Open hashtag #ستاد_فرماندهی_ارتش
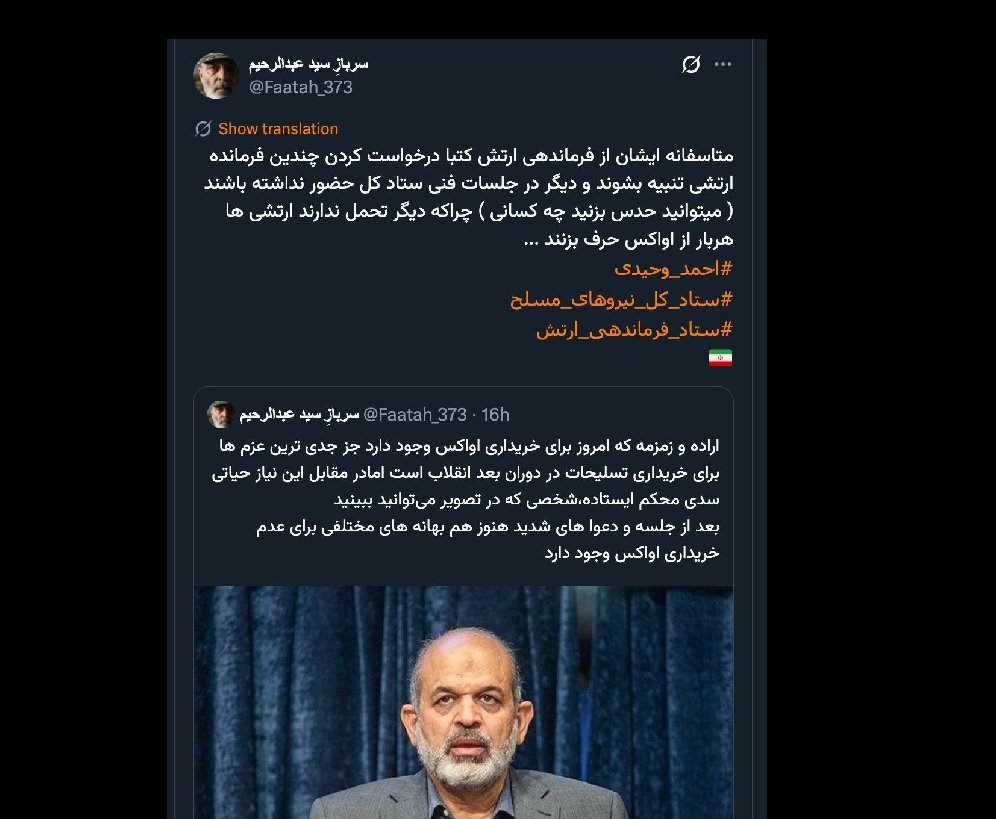This screenshot has width=996, height=819. tap(634, 329)
